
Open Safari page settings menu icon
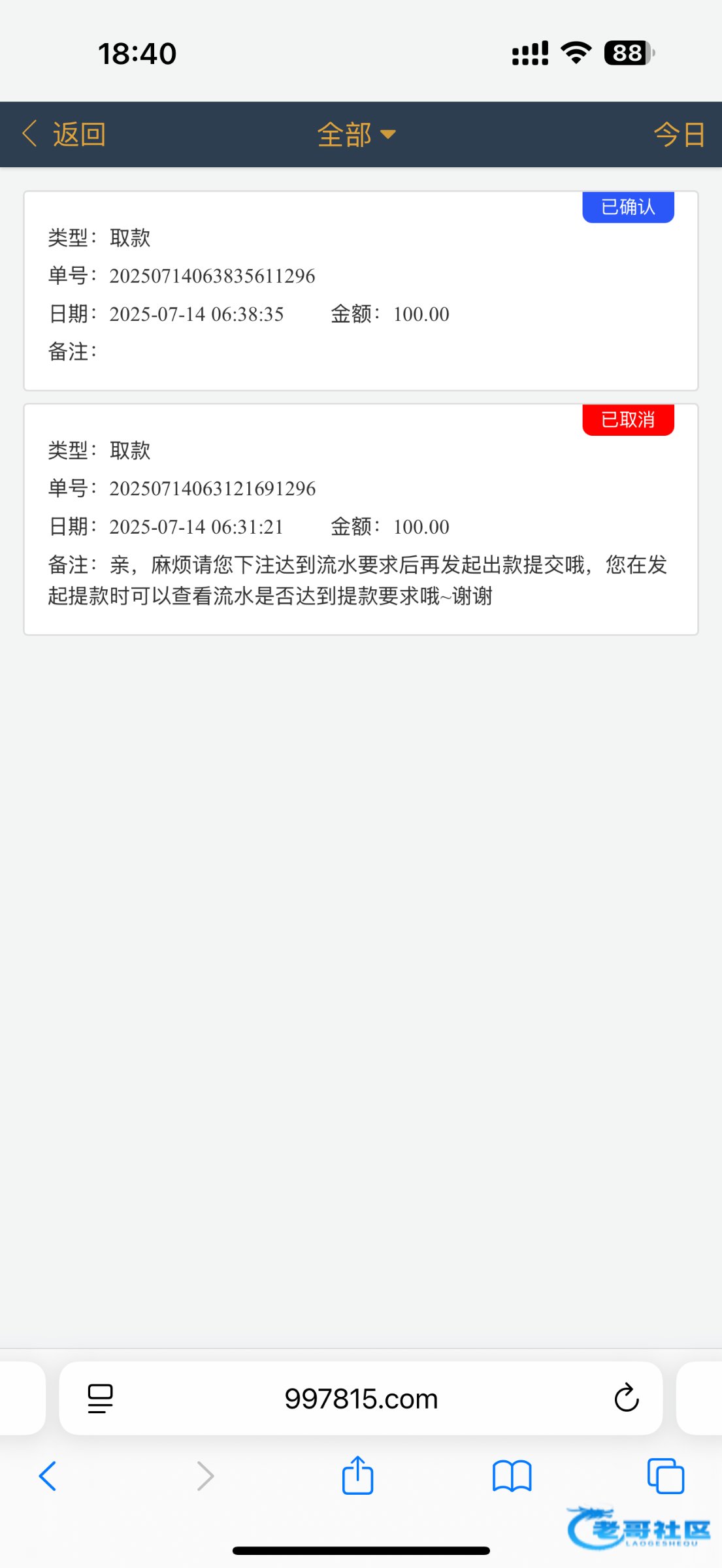pos(100,1399)
